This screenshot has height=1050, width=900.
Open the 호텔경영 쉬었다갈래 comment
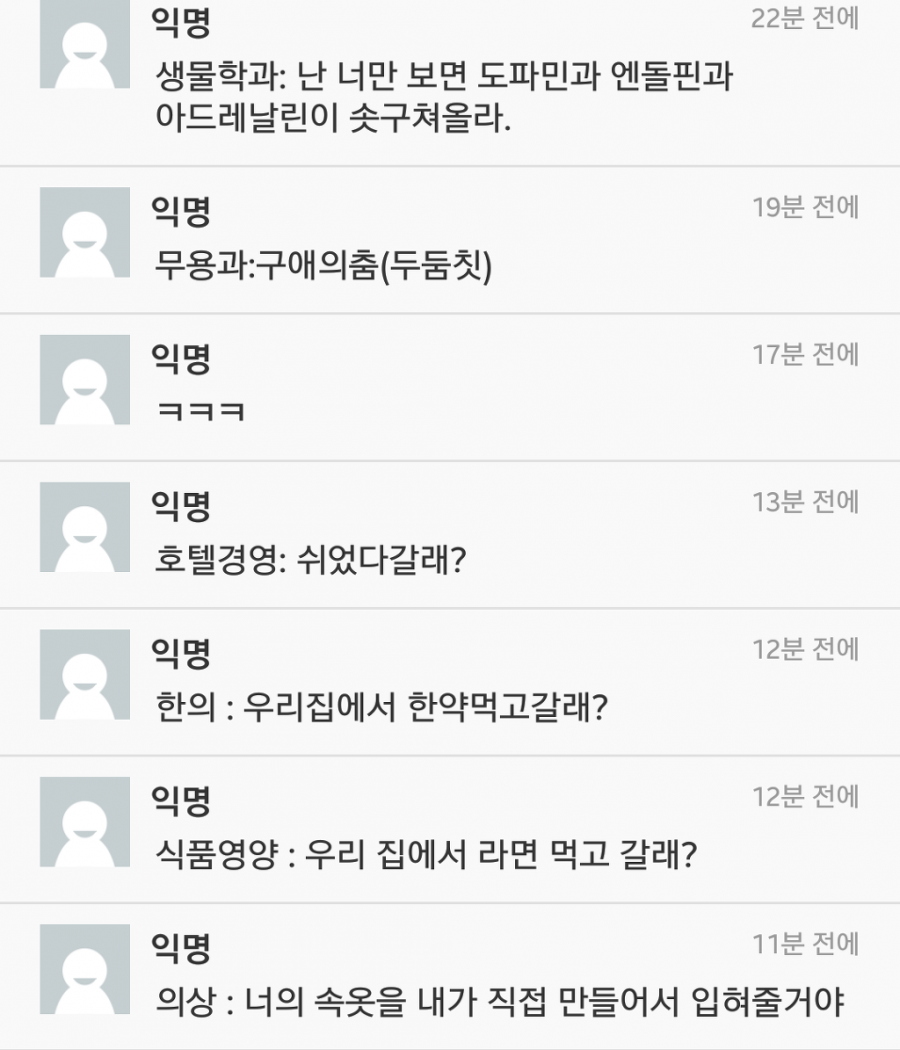coord(310,560)
